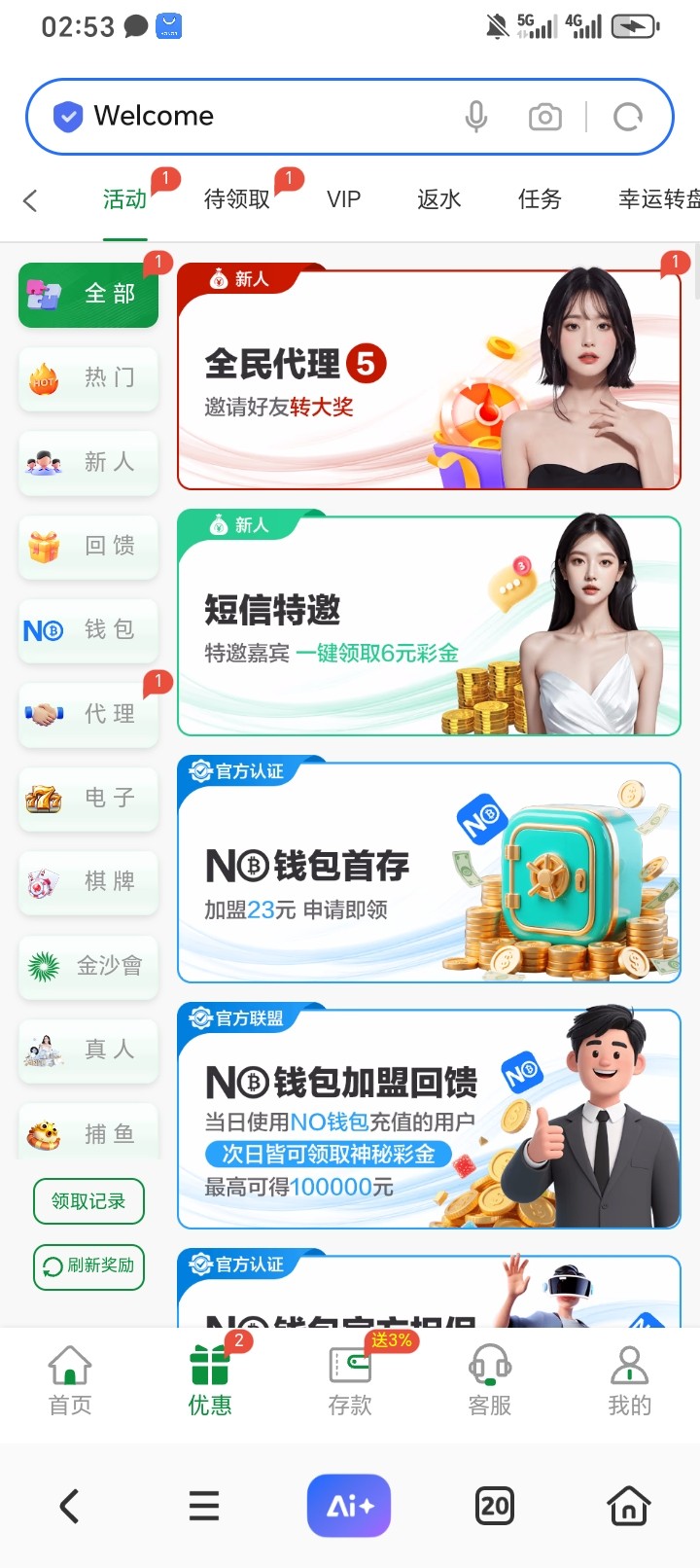View the NO钱包首存 offer
This screenshot has width=700, height=1568.
pos(428,873)
